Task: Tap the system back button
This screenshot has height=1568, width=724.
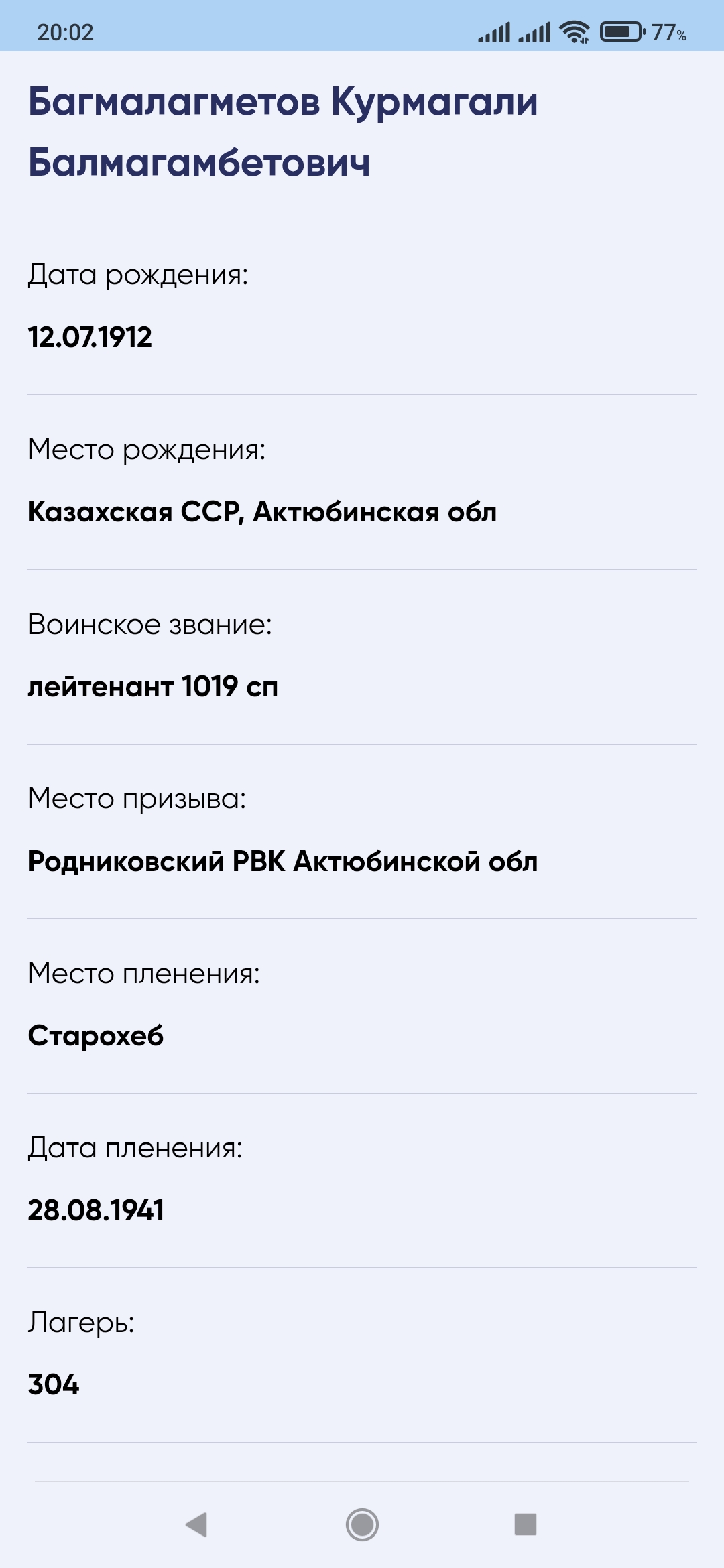Action: click(x=196, y=1524)
